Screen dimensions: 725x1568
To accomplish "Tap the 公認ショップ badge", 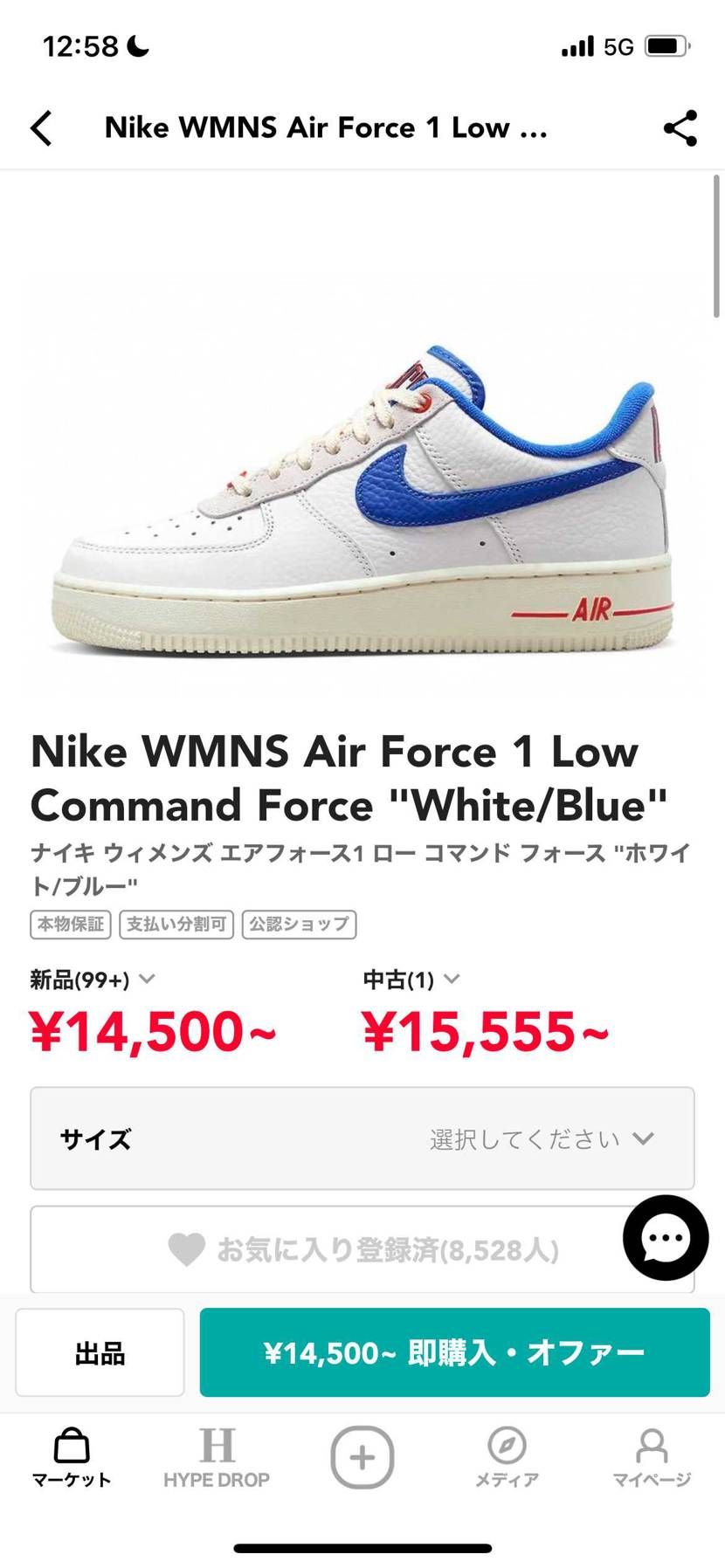I will click(x=299, y=925).
